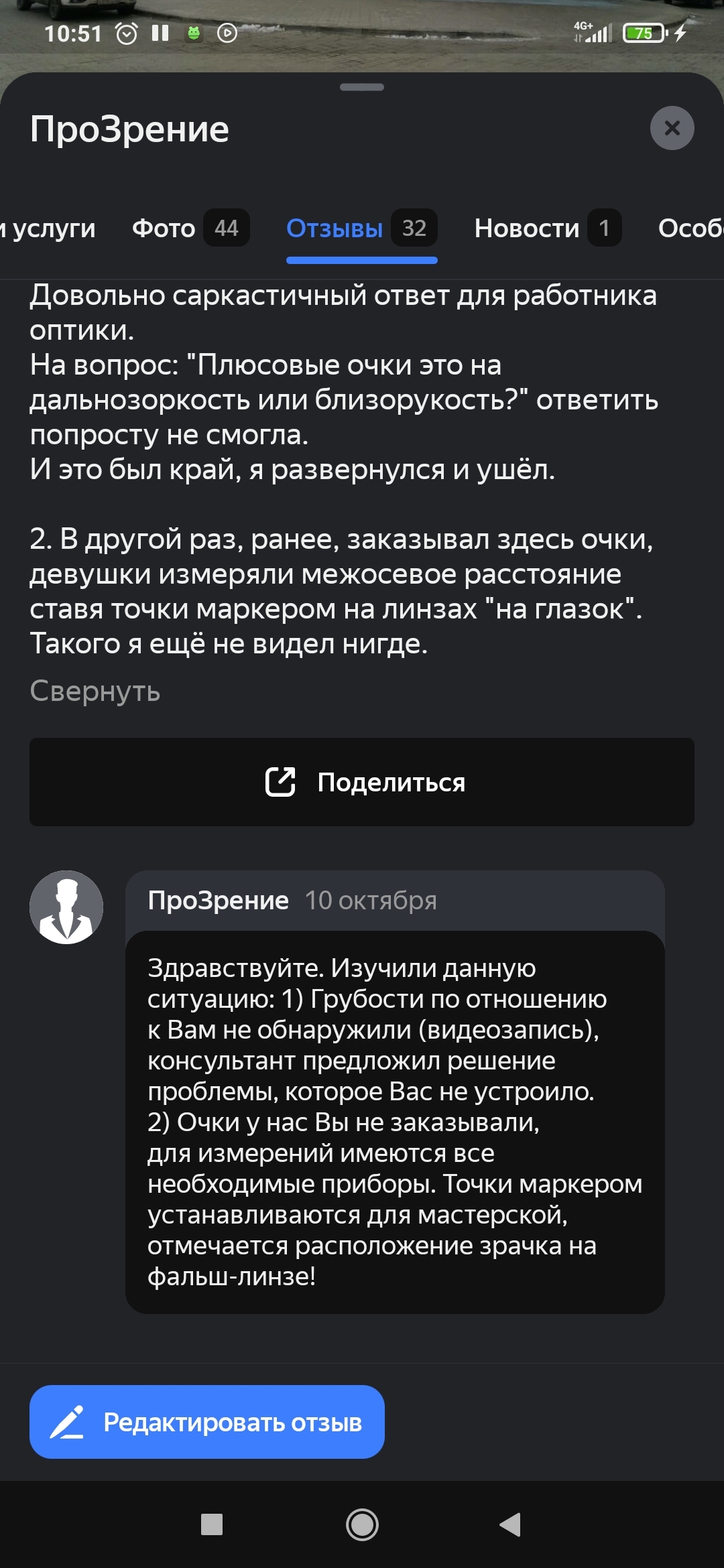Go to the услуги tab
724x1568 pixels.
coord(50,228)
